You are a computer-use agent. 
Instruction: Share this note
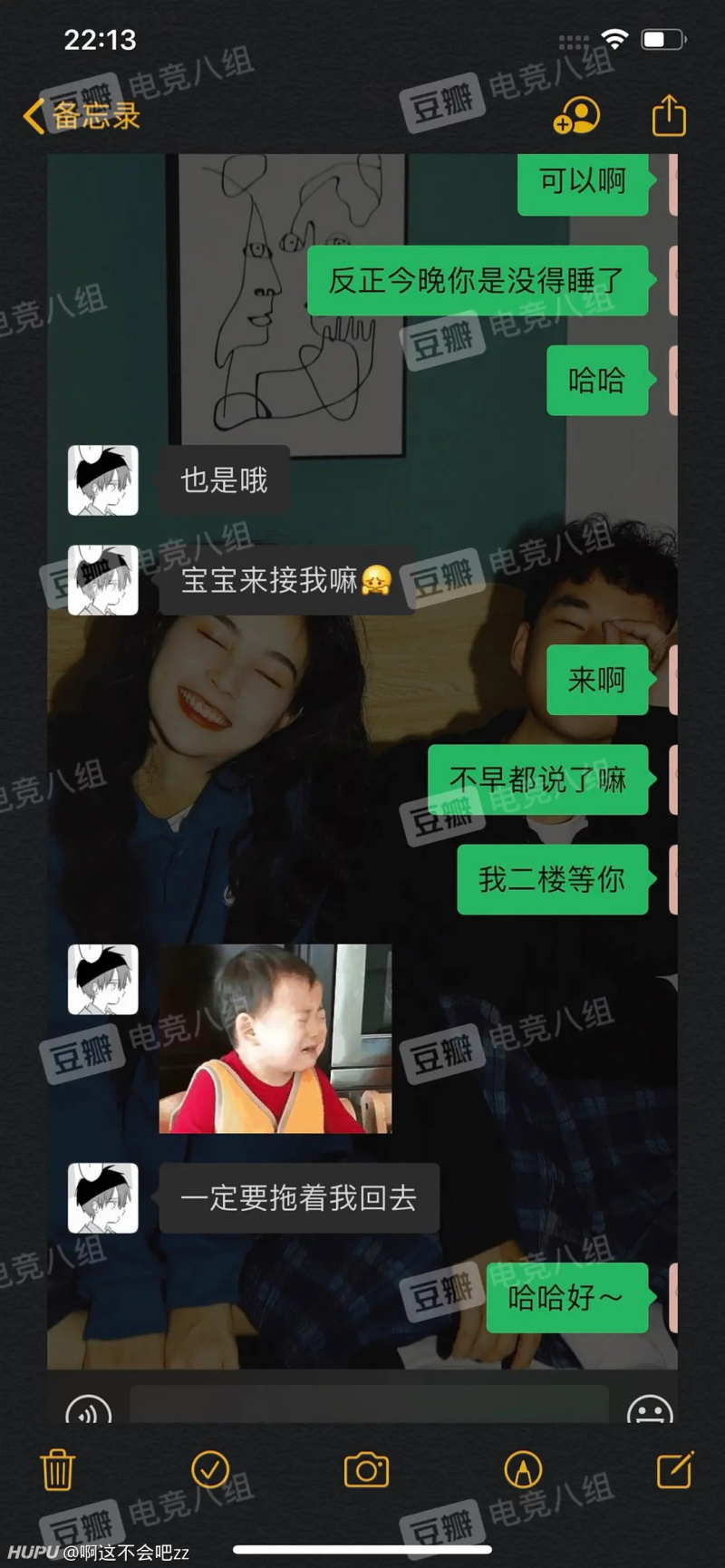click(x=669, y=116)
